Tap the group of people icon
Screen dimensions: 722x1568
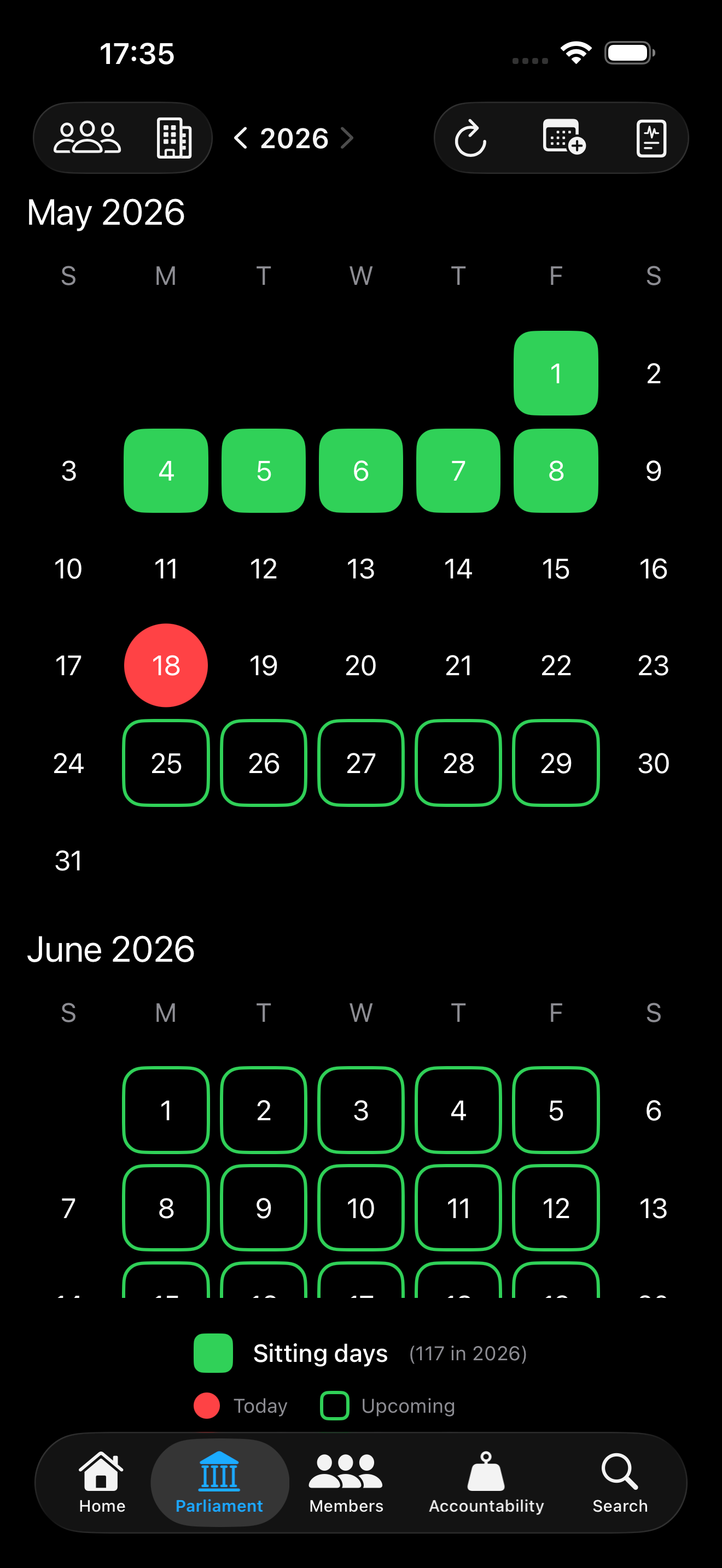[87, 138]
